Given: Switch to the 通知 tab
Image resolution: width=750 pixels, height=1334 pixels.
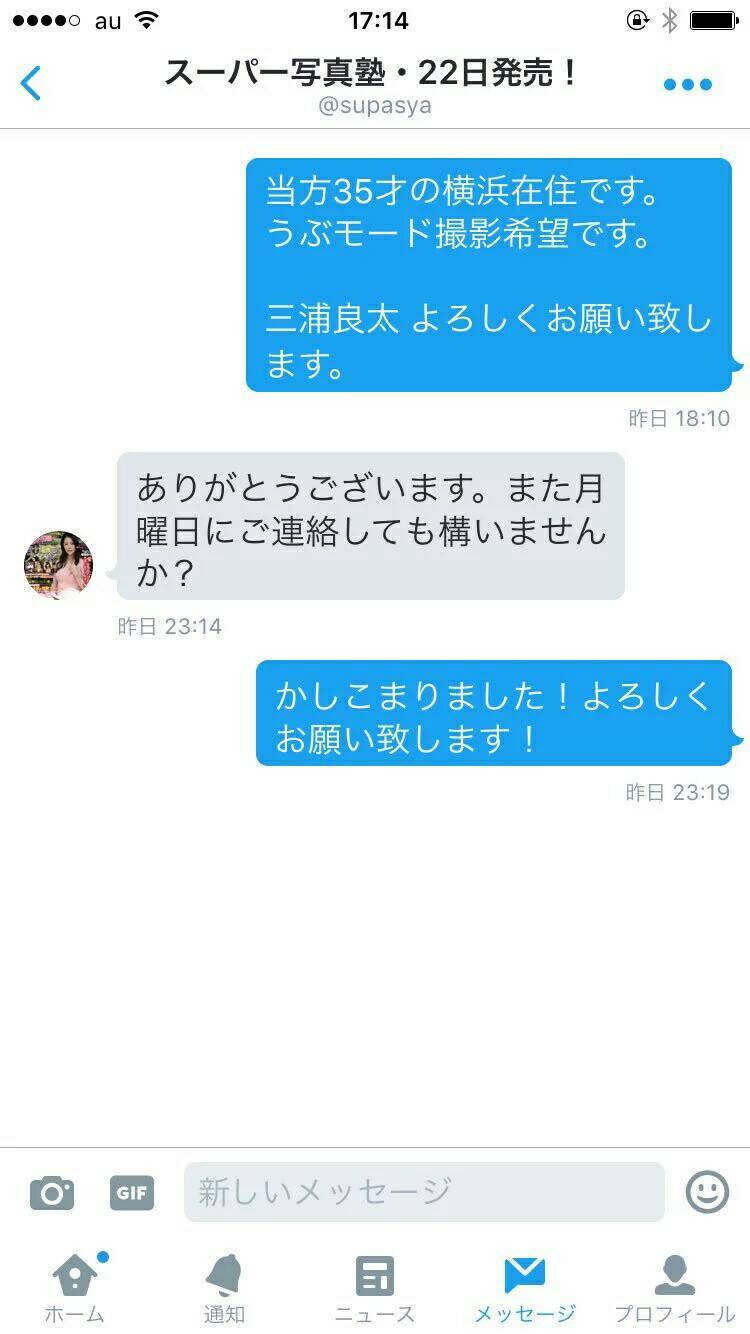Looking at the screenshot, I should pyautogui.click(x=224, y=1288).
